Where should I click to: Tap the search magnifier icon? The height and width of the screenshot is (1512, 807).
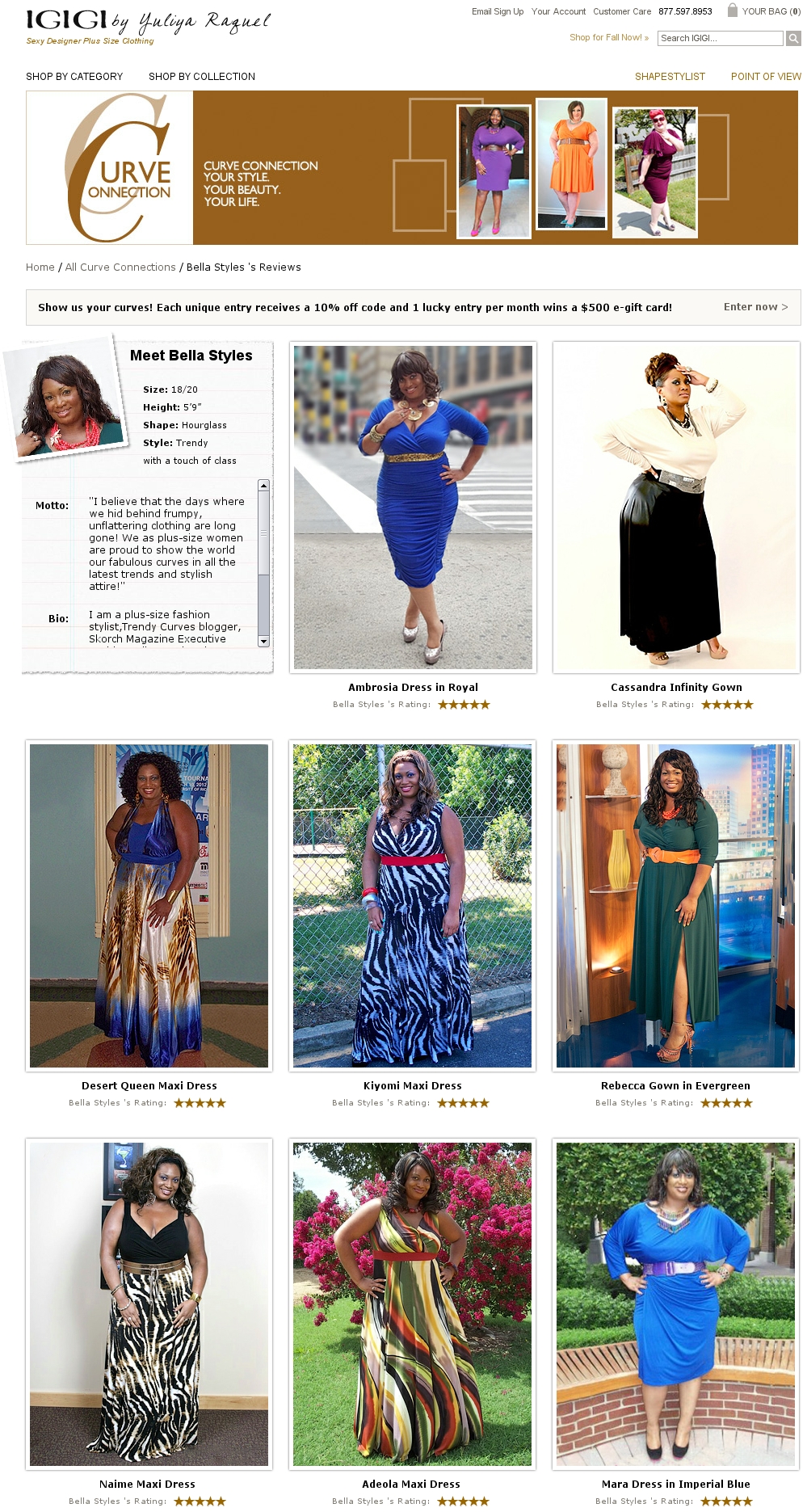[793, 38]
